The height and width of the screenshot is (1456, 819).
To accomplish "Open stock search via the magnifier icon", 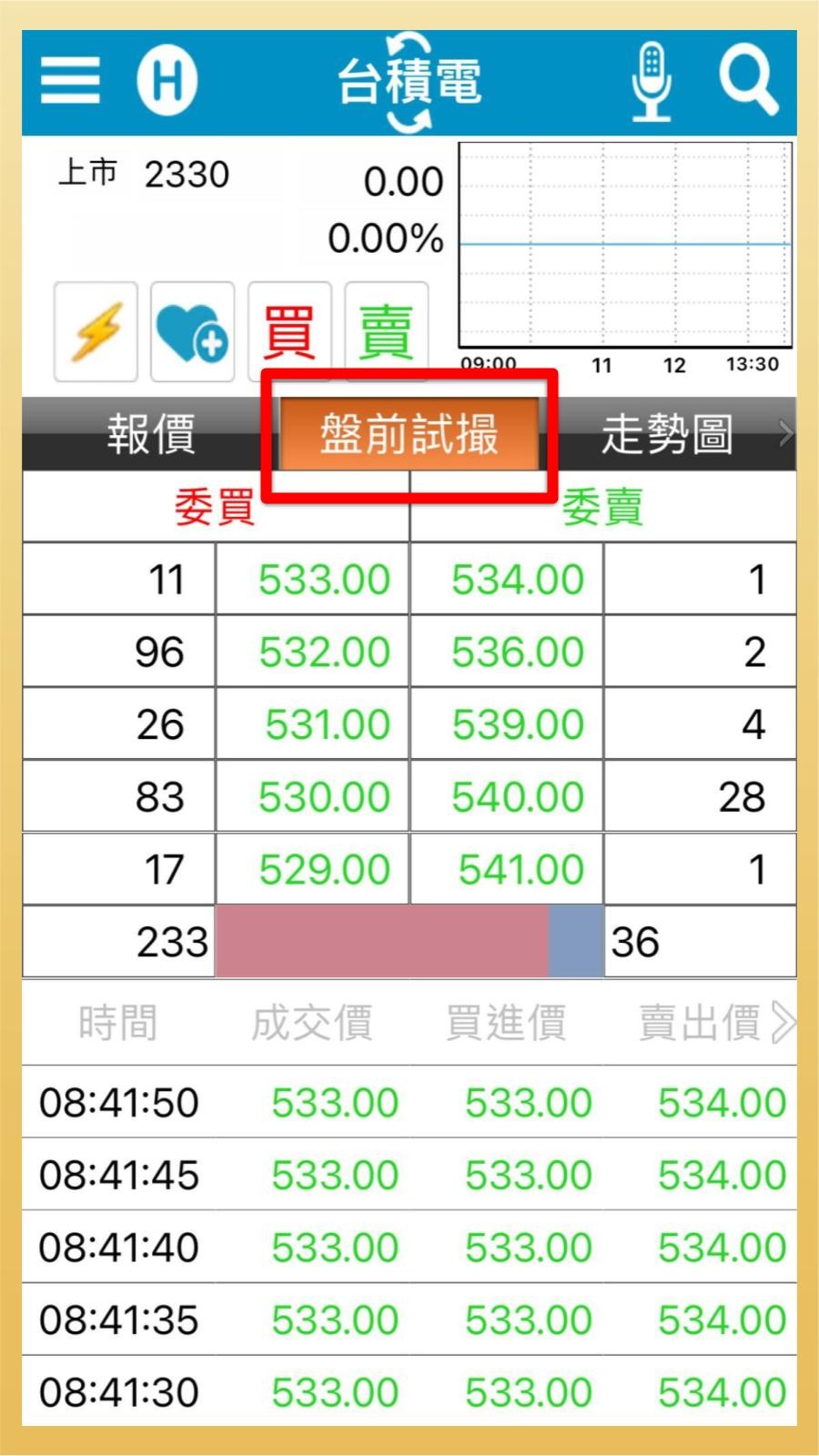I will click(x=748, y=80).
